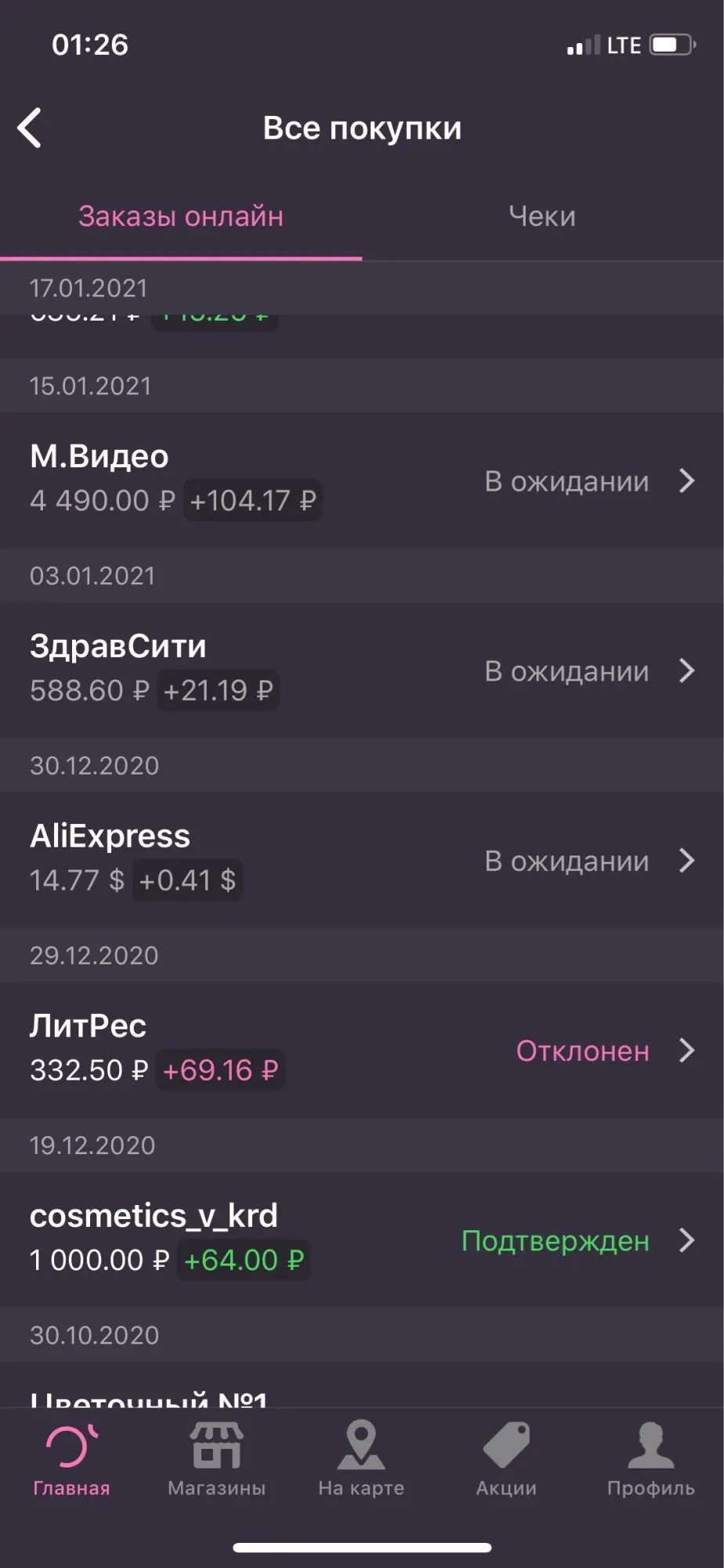
Task: Go to the Главная tab
Action: 71,1458
